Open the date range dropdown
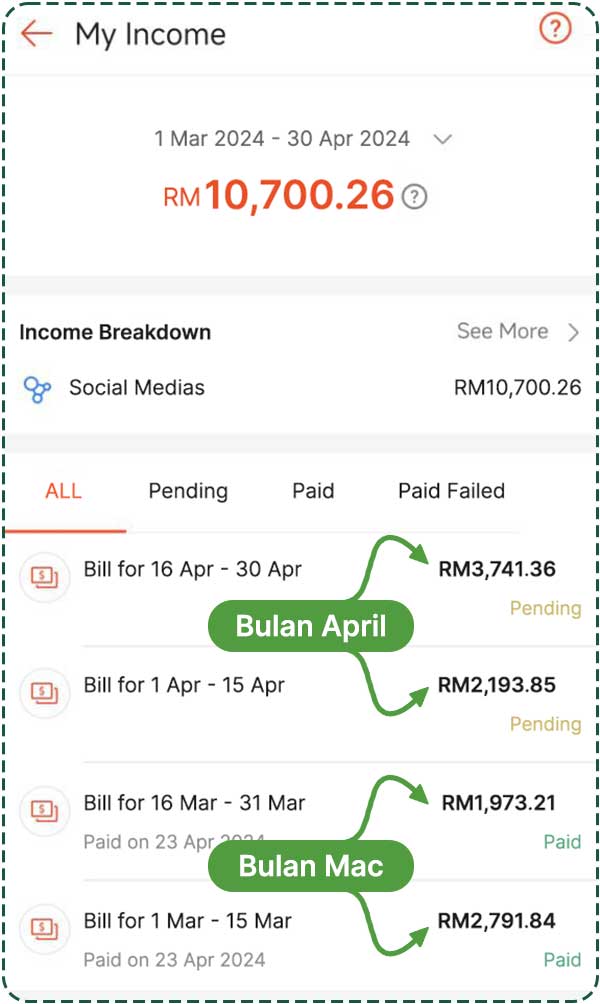The width and height of the screenshot is (600, 1004). pyautogui.click(x=442, y=139)
